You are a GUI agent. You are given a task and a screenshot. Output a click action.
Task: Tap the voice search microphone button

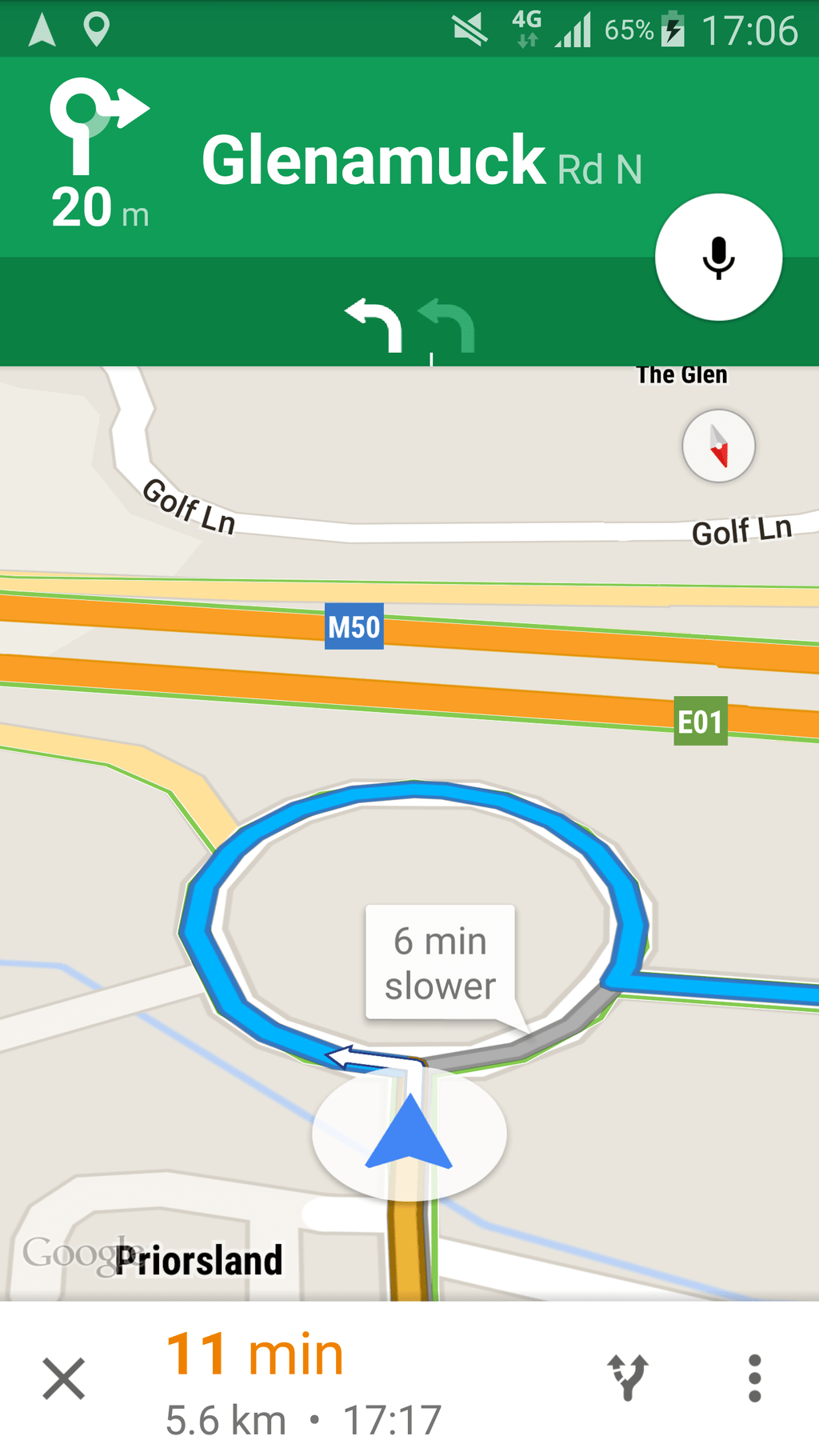718,257
